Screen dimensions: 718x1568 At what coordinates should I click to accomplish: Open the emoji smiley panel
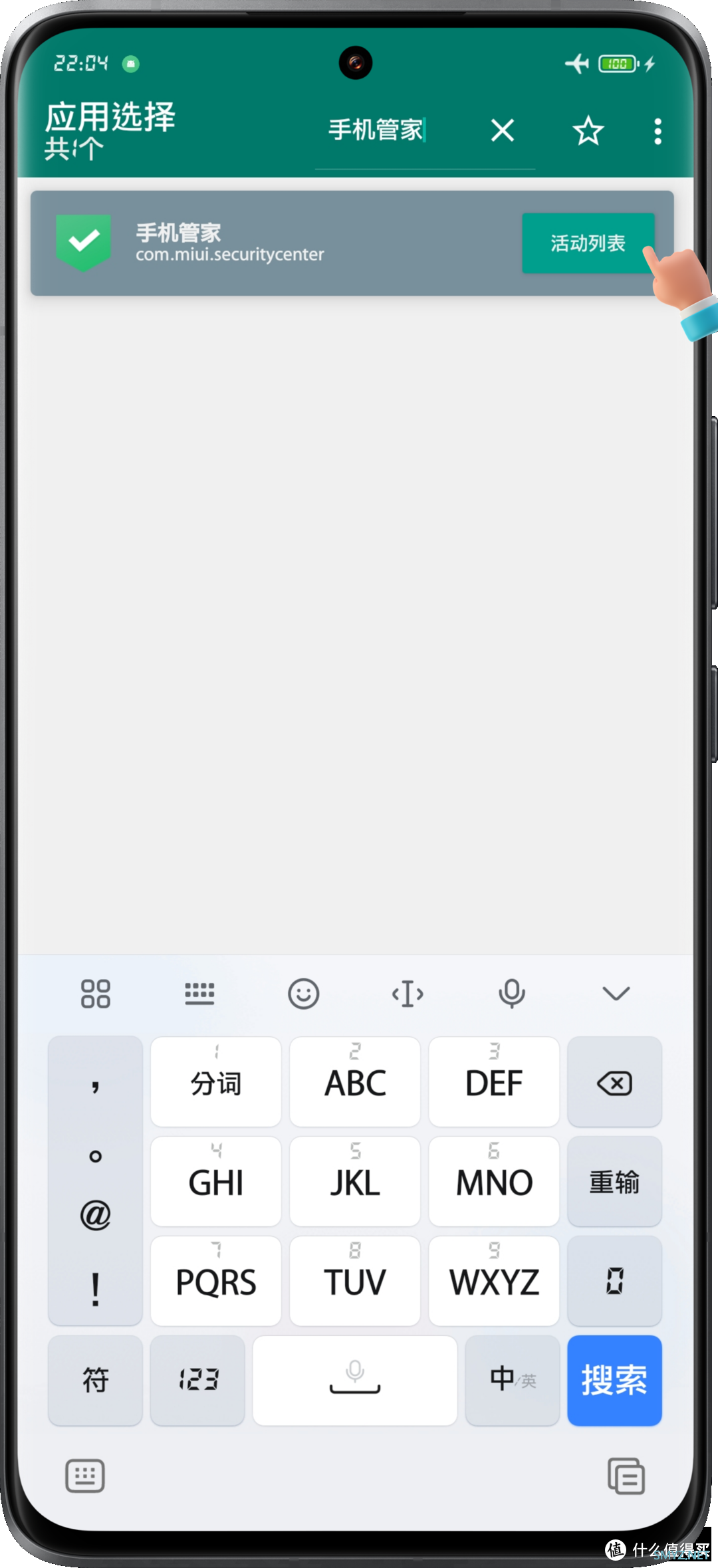coord(303,994)
